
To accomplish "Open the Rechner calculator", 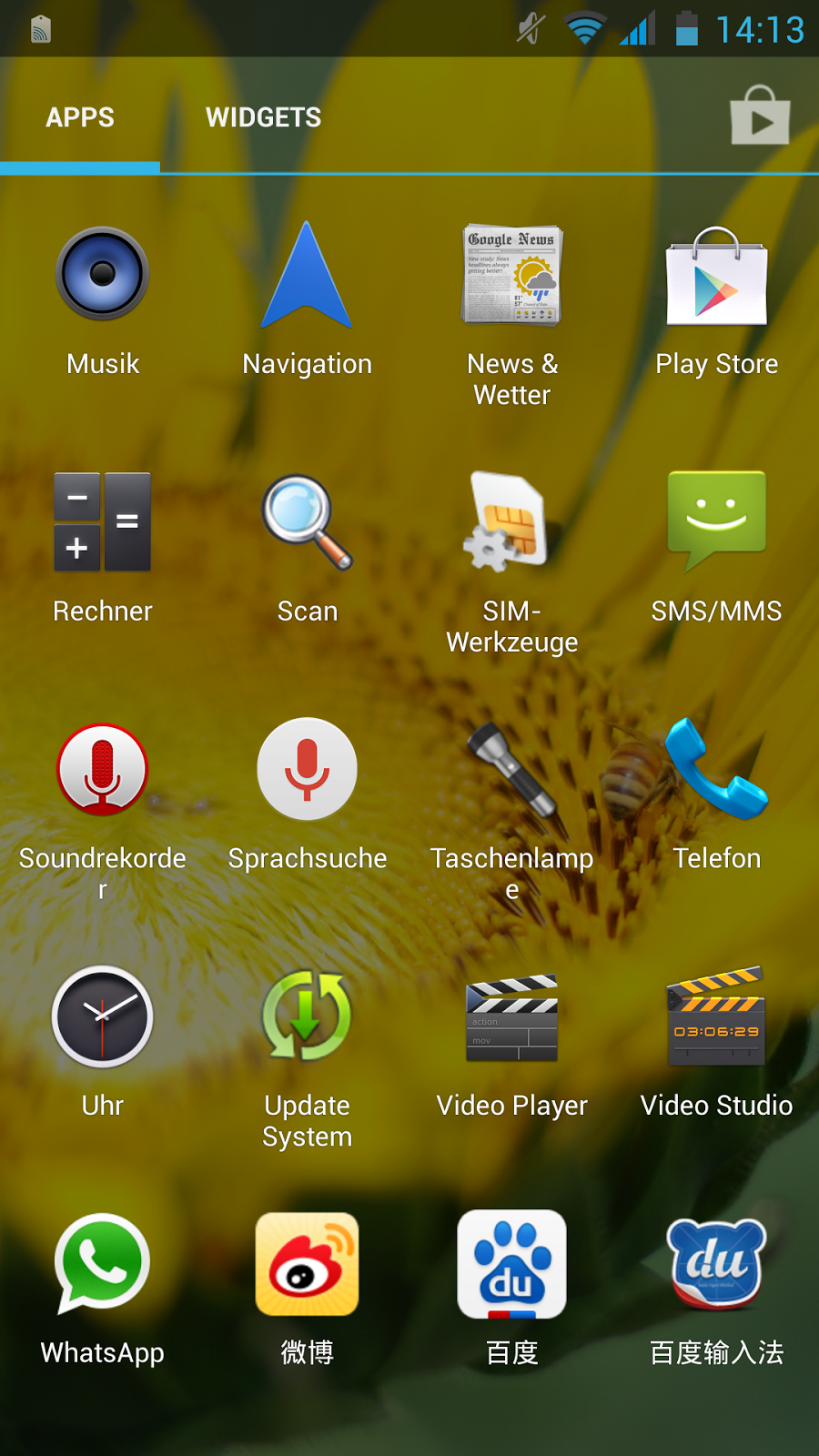I will (103, 523).
